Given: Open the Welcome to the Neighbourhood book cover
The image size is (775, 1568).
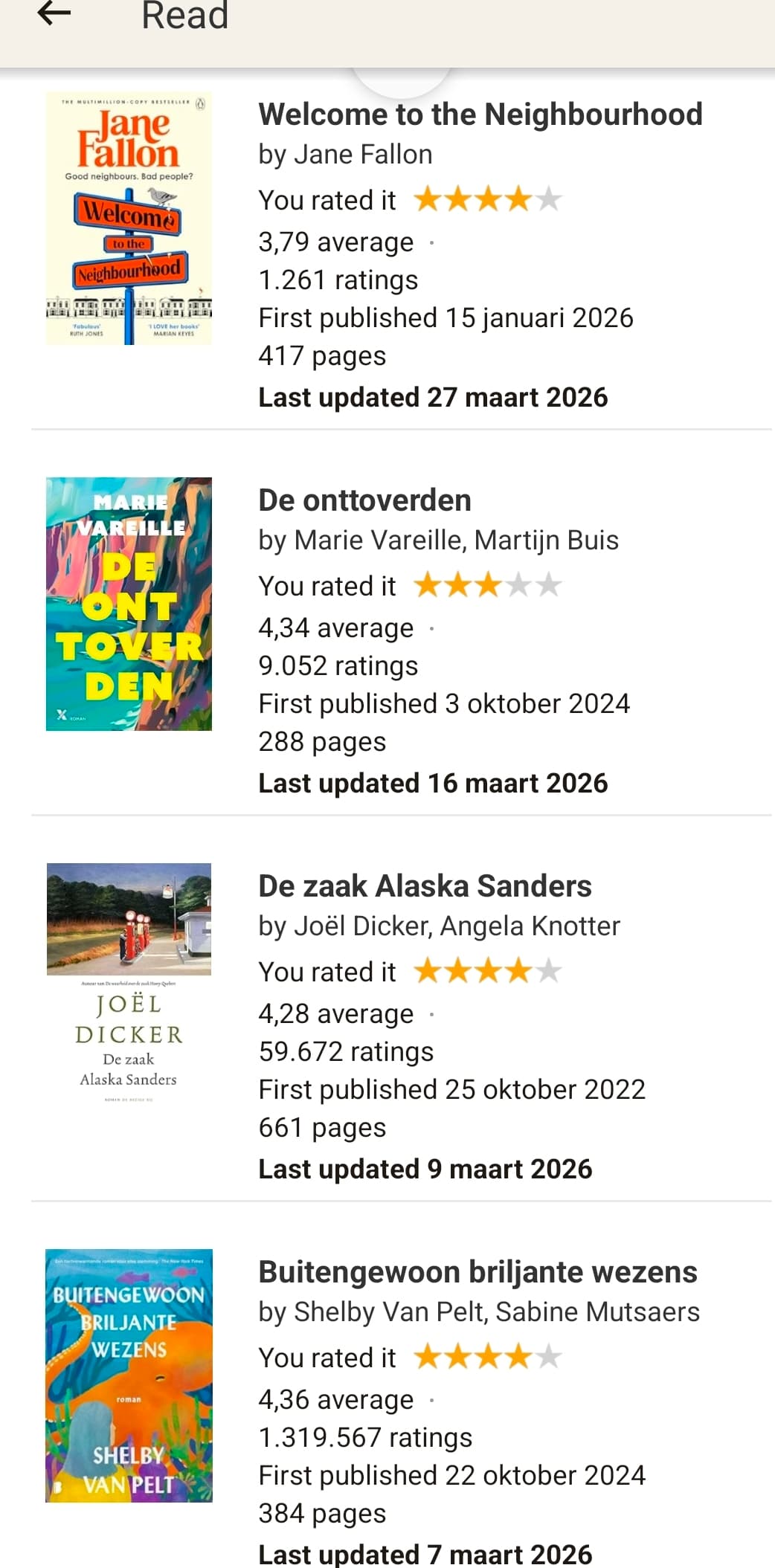Looking at the screenshot, I should 129,218.
